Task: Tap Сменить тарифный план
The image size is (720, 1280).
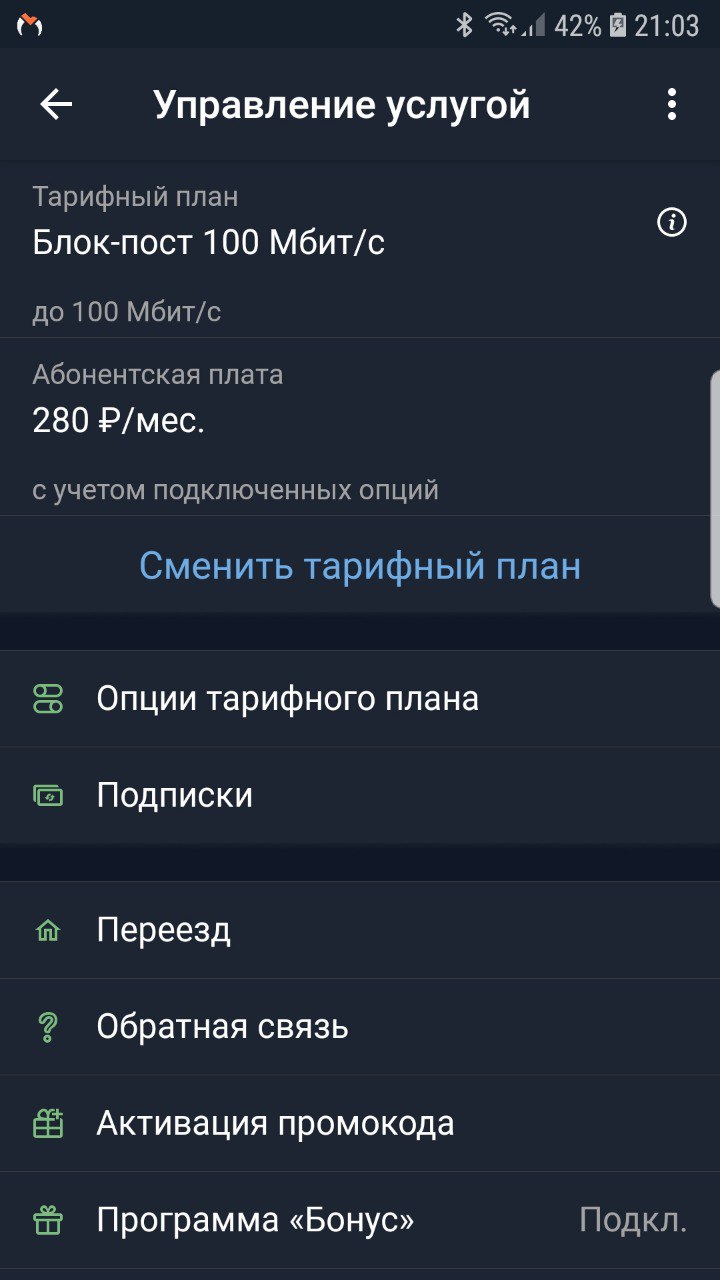Action: (x=360, y=566)
